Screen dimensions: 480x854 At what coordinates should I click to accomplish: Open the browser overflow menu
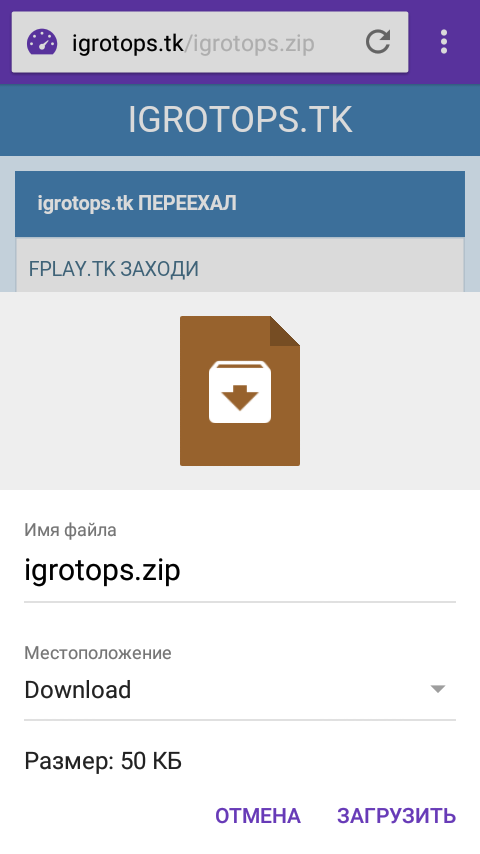pos(444,42)
